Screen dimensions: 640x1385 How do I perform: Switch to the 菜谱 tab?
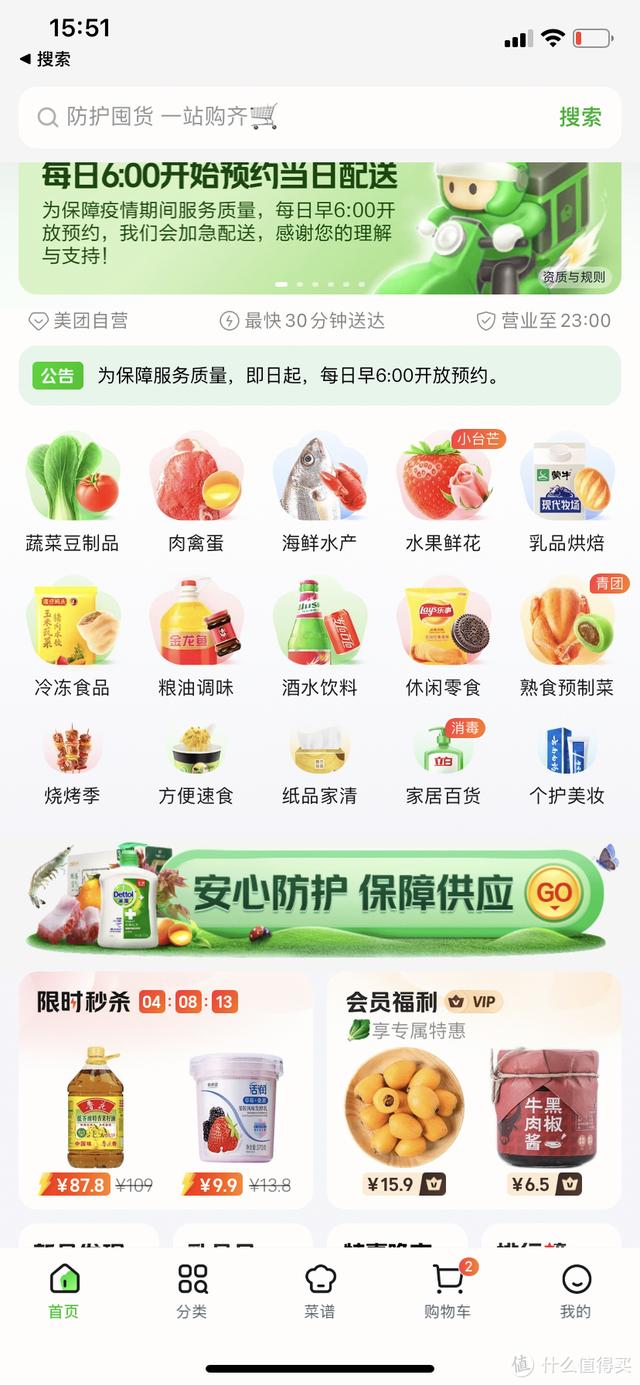320,1290
